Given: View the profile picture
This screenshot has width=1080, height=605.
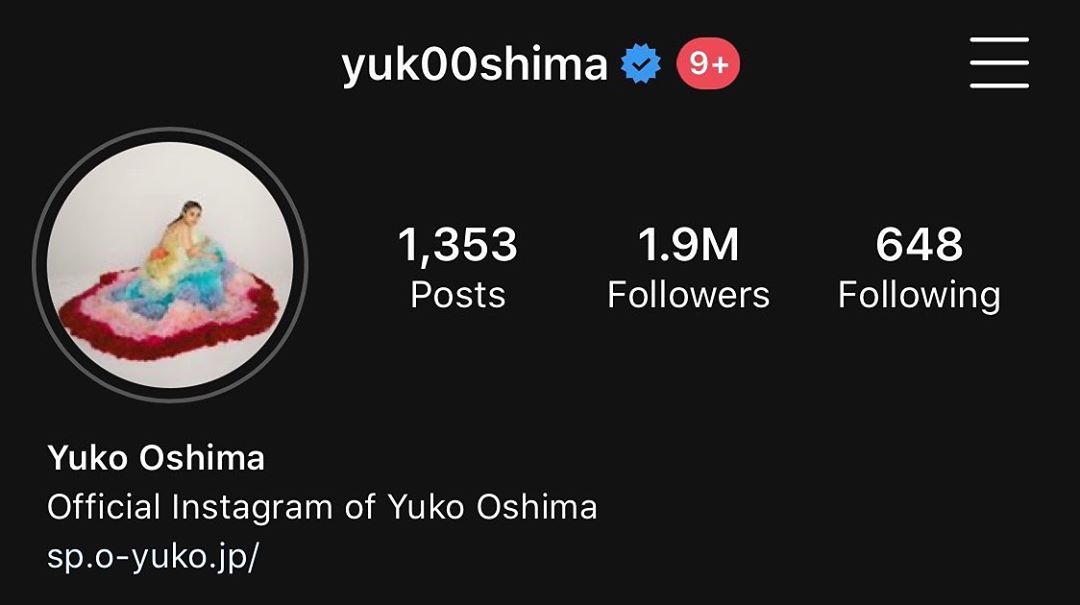Looking at the screenshot, I should [170, 265].
